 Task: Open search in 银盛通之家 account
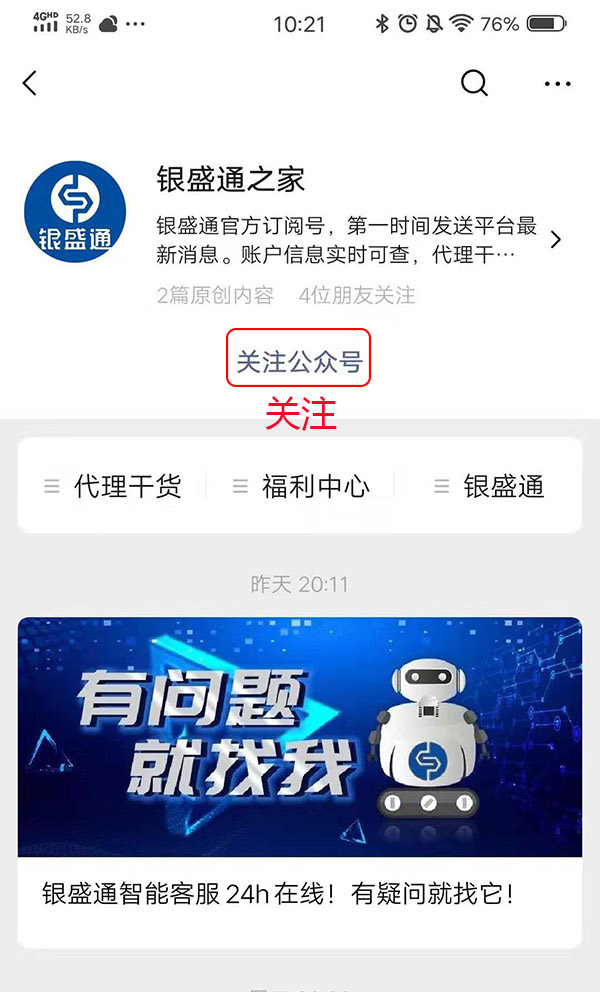coord(474,84)
